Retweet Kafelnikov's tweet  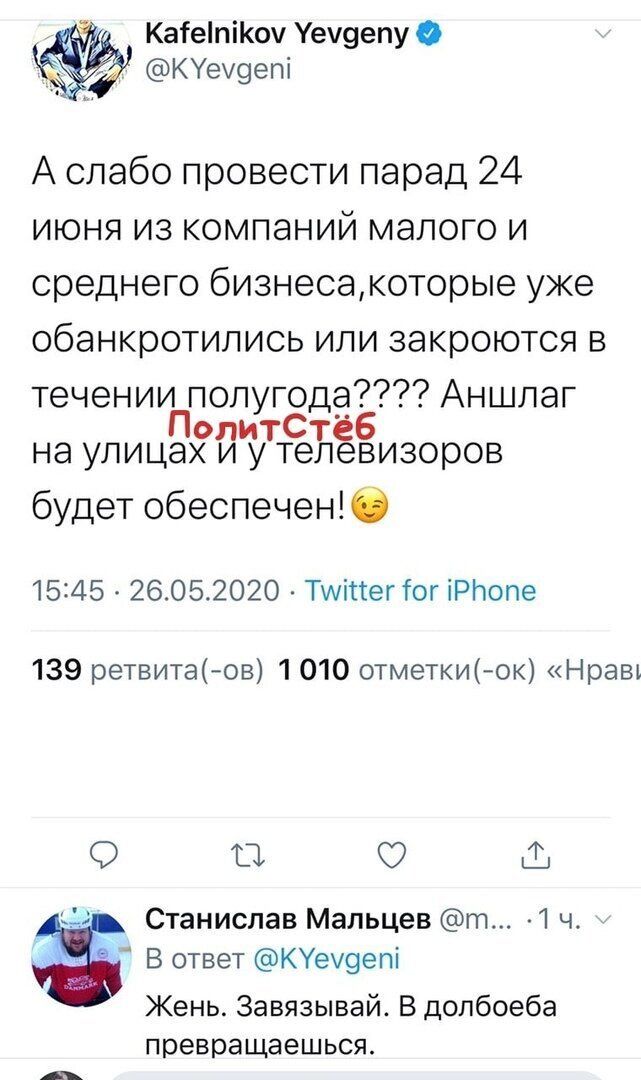click(249, 856)
